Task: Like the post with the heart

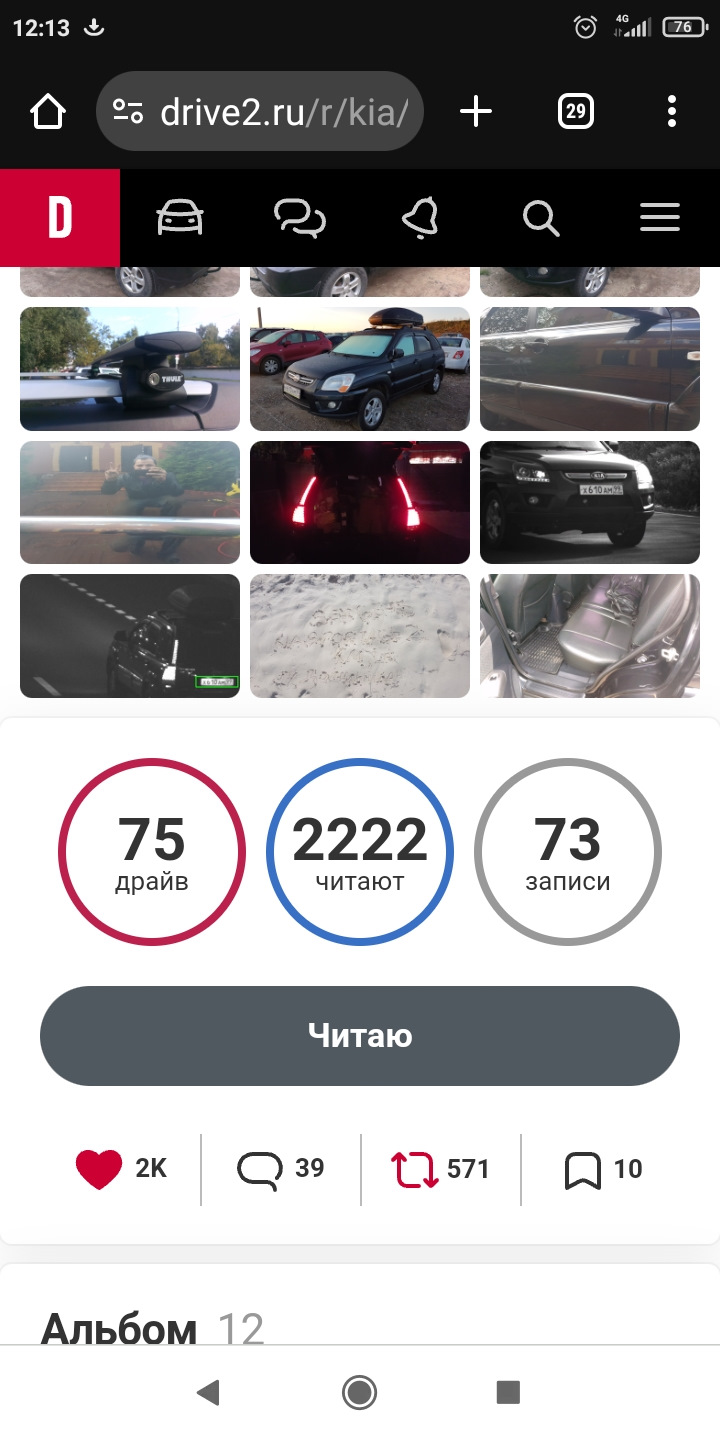Action: [99, 1169]
